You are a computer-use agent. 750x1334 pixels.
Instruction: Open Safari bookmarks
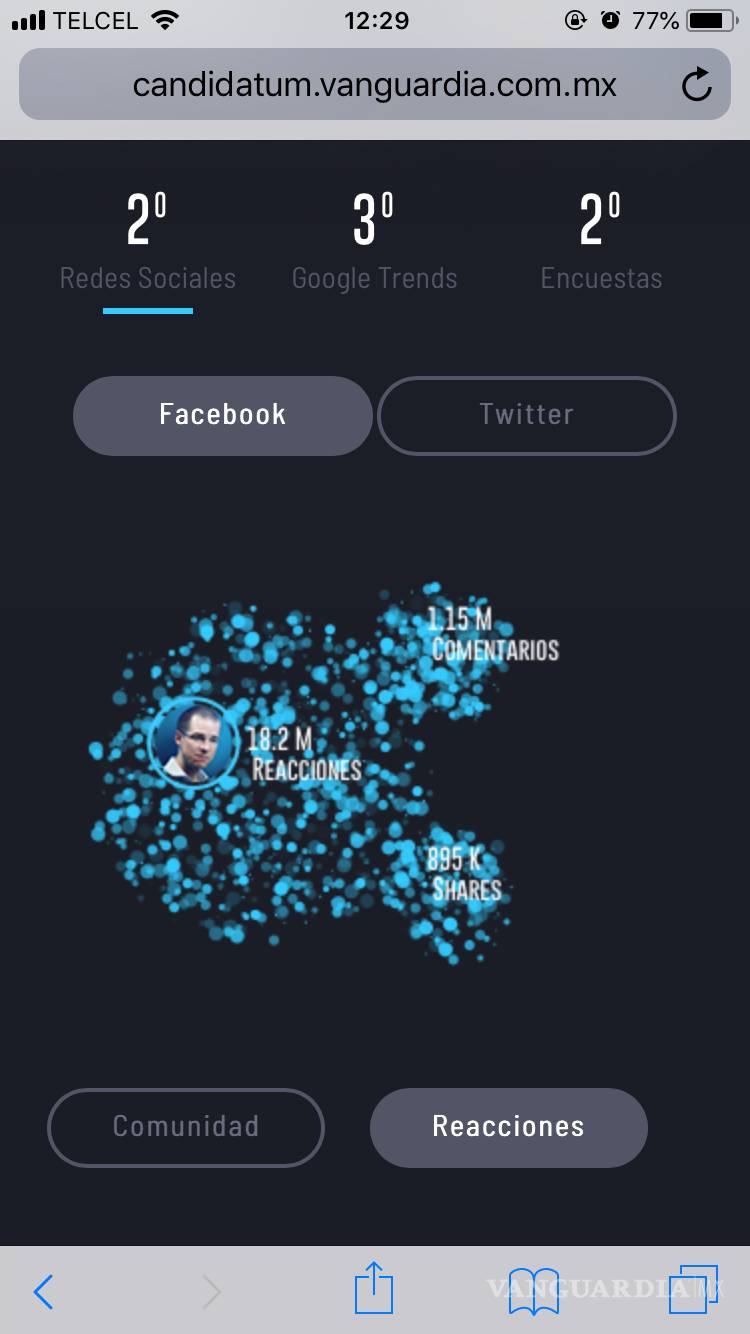click(x=533, y=1291)
